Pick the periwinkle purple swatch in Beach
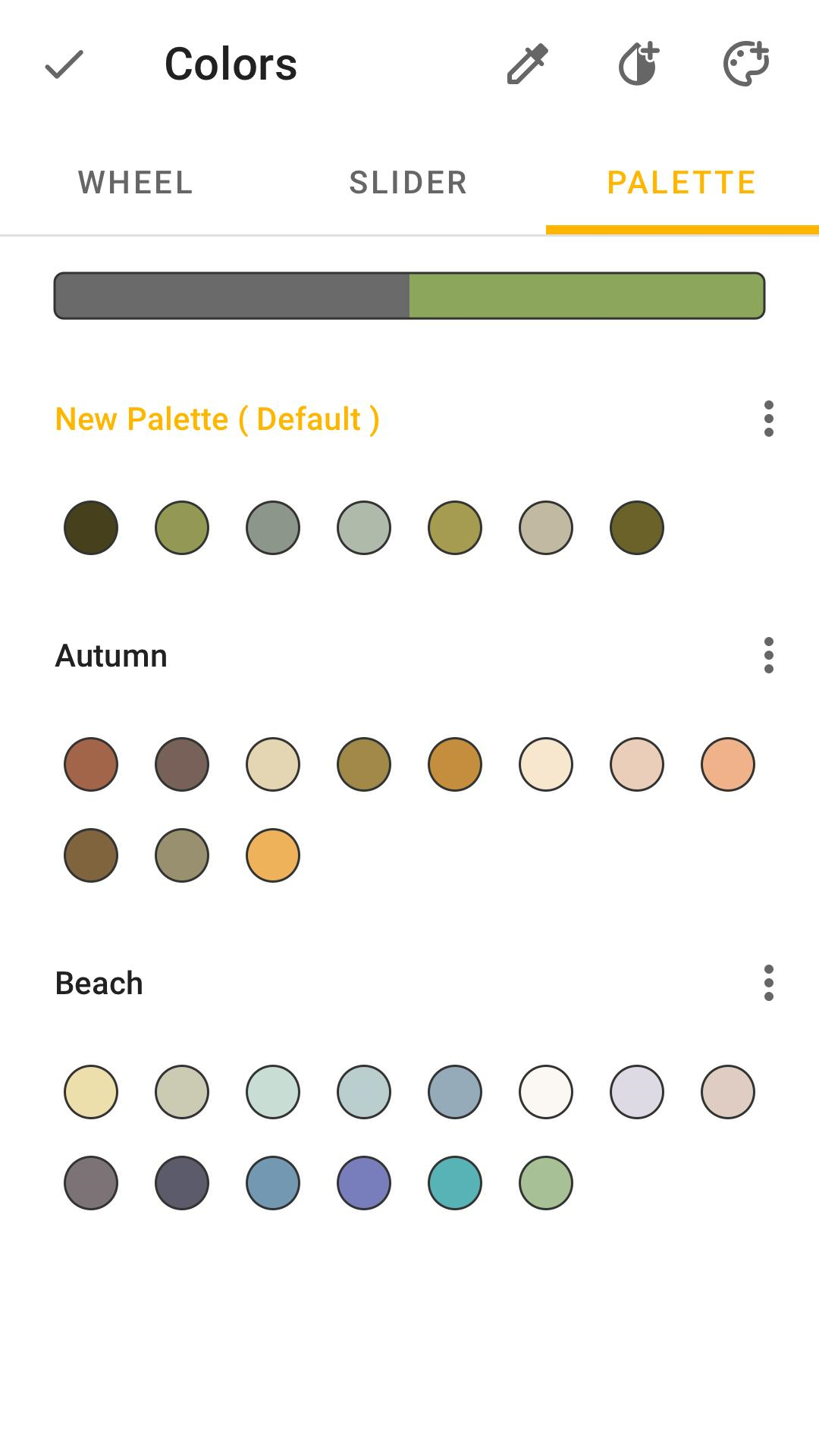 coord(364,1183)
